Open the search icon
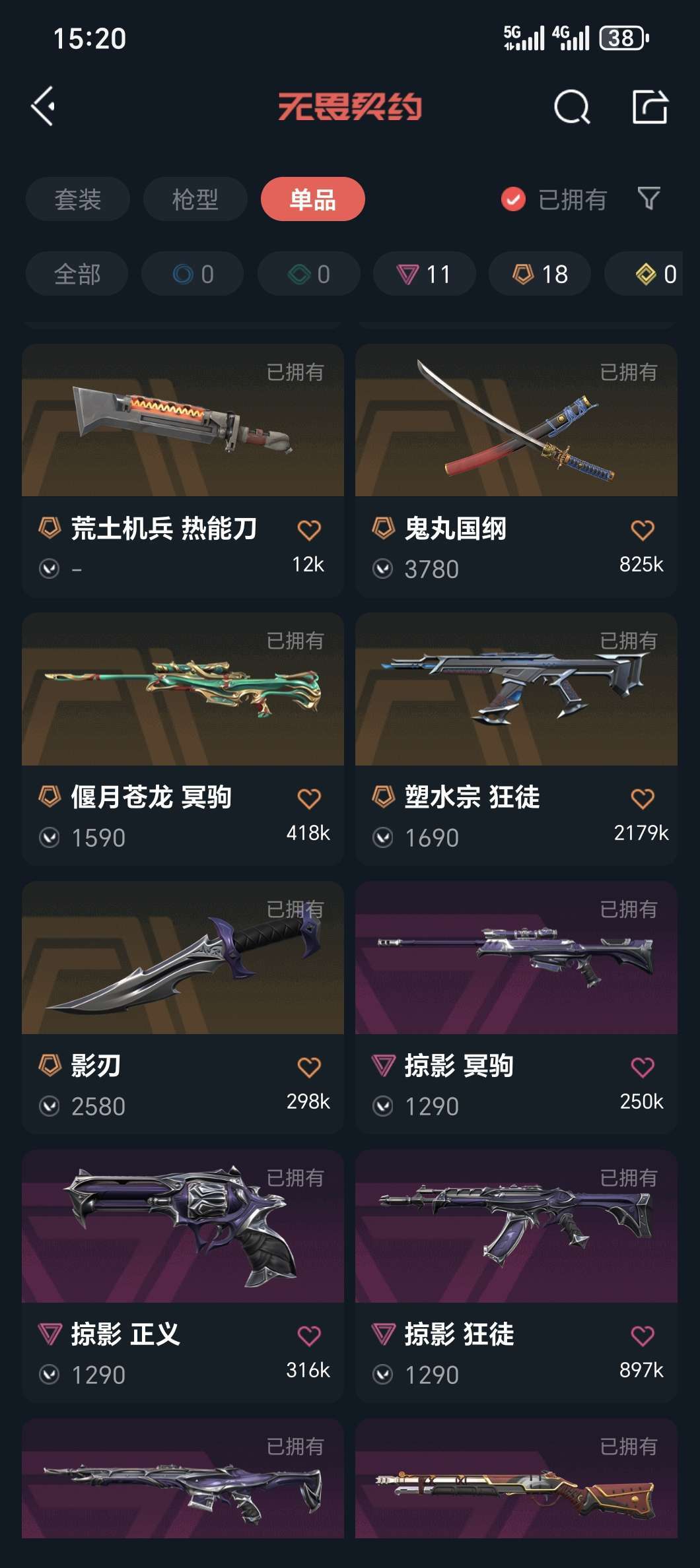The image size is (700, 1568). [571, 107]
